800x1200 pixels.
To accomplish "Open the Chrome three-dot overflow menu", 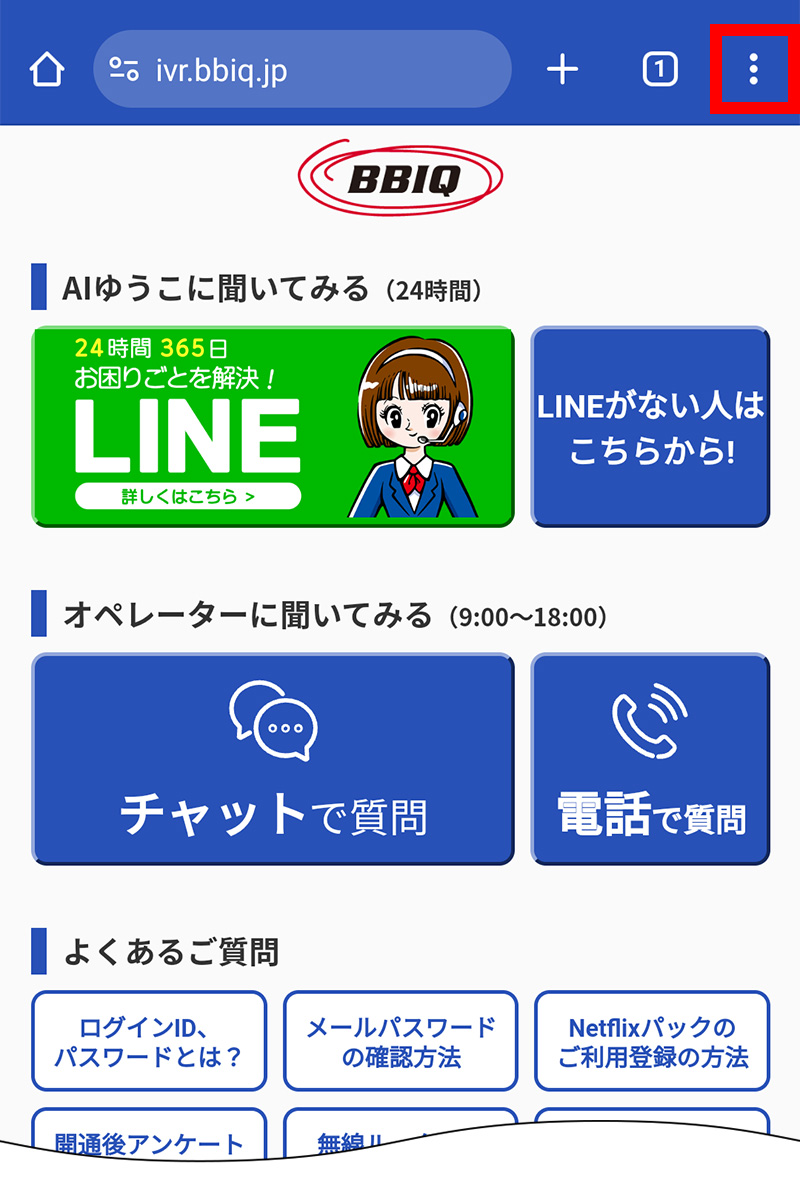I will (x=753, y=69).
